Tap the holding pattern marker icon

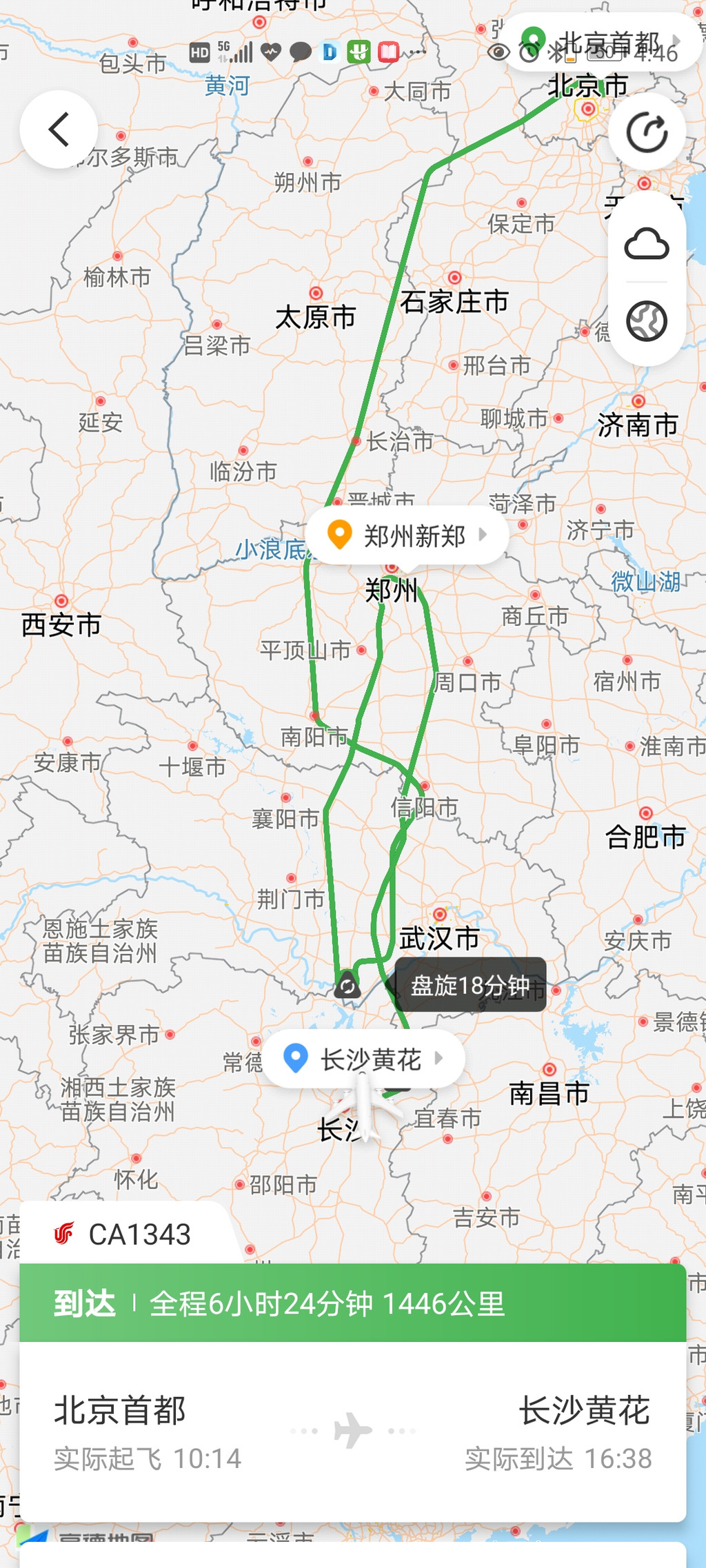pos(347,986)
